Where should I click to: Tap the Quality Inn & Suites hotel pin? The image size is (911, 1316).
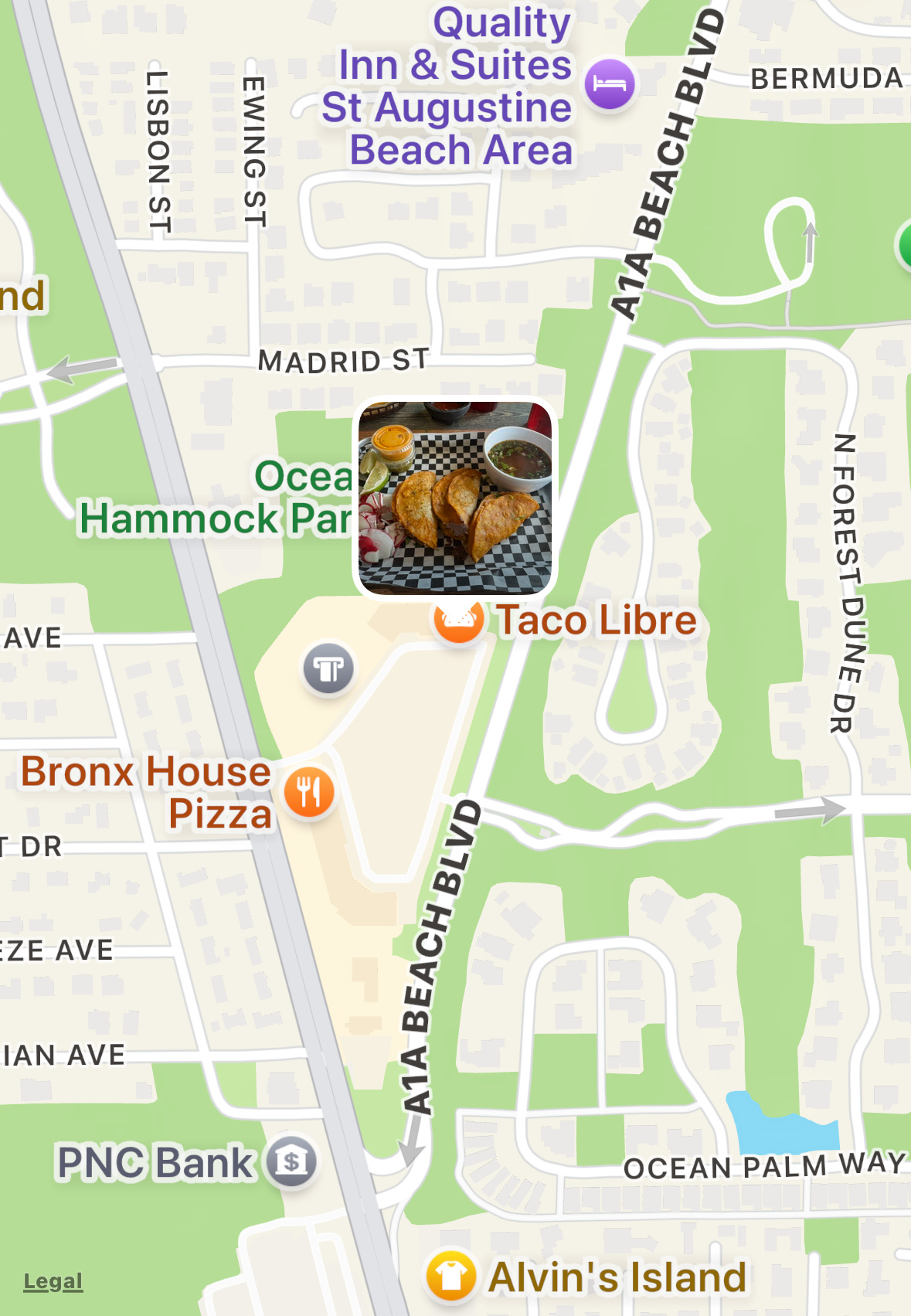tap(610, 84)
